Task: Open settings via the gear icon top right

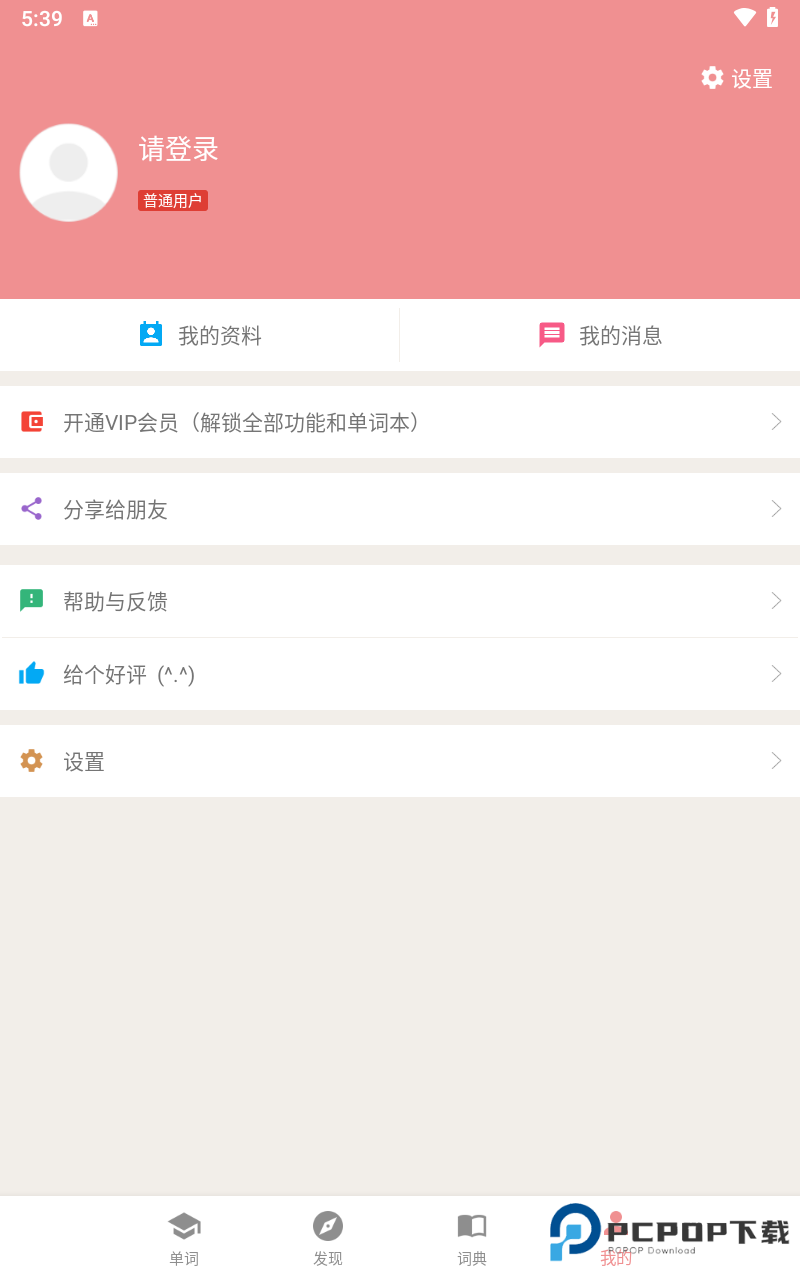Action: pyautogui.click(x=712, y=78)
